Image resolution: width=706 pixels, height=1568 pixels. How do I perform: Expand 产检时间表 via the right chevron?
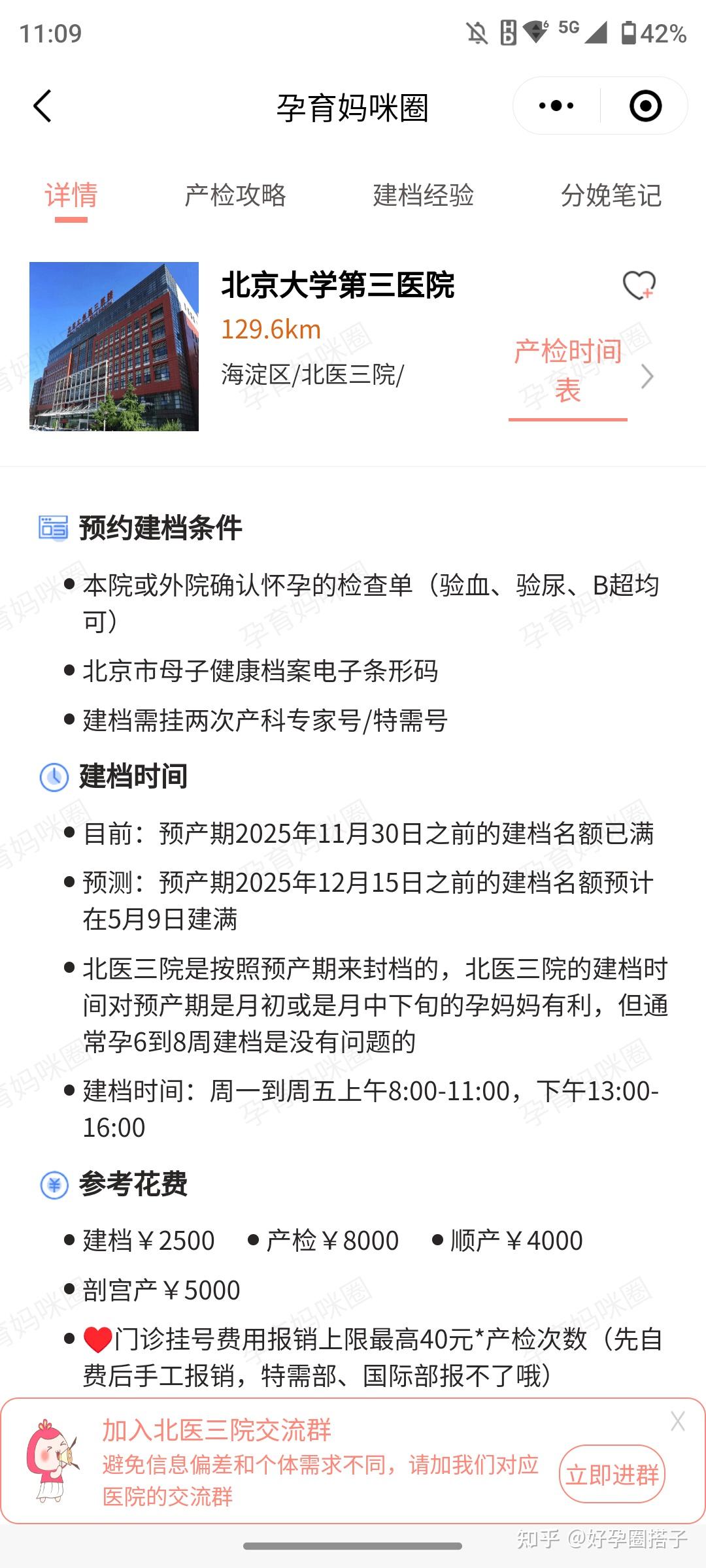pos(647,377)
